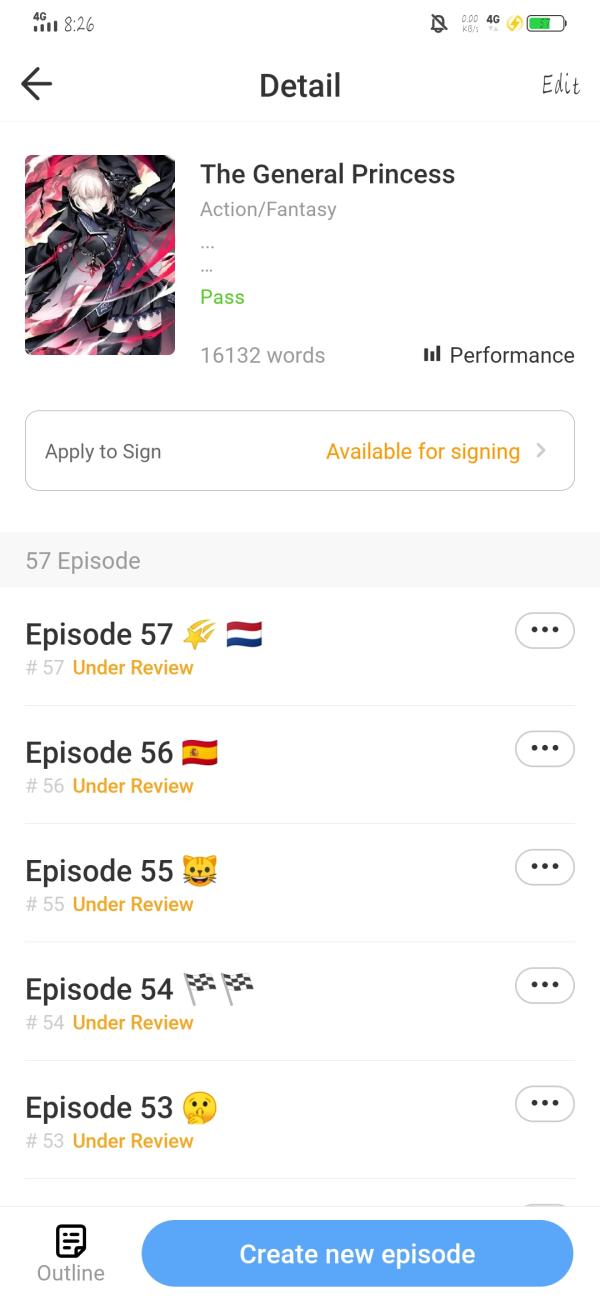Open more options for Episode 56
Screen dimensions: 600x1300
click(x=544, y=749)
